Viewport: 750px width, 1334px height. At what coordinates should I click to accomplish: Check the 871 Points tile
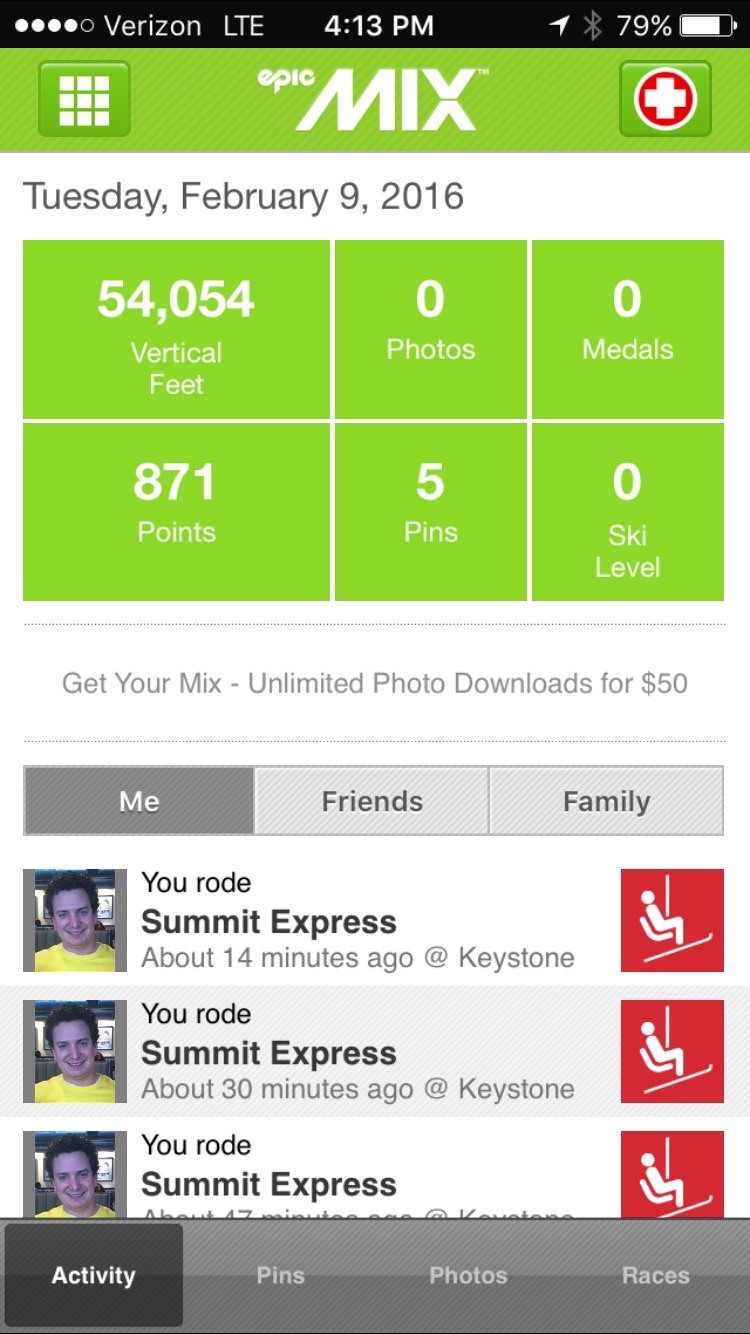176,511
